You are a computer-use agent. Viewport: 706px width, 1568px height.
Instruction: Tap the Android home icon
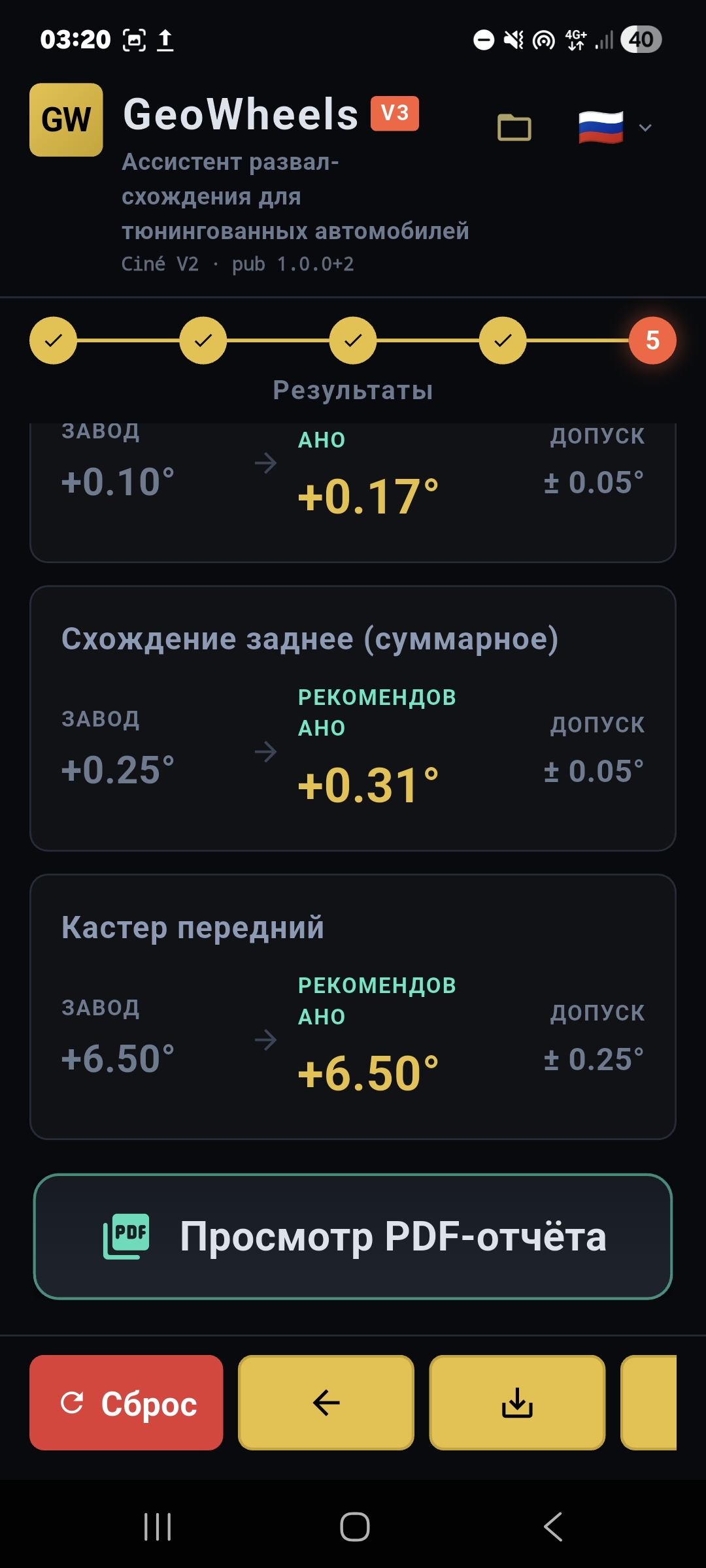352,1527
